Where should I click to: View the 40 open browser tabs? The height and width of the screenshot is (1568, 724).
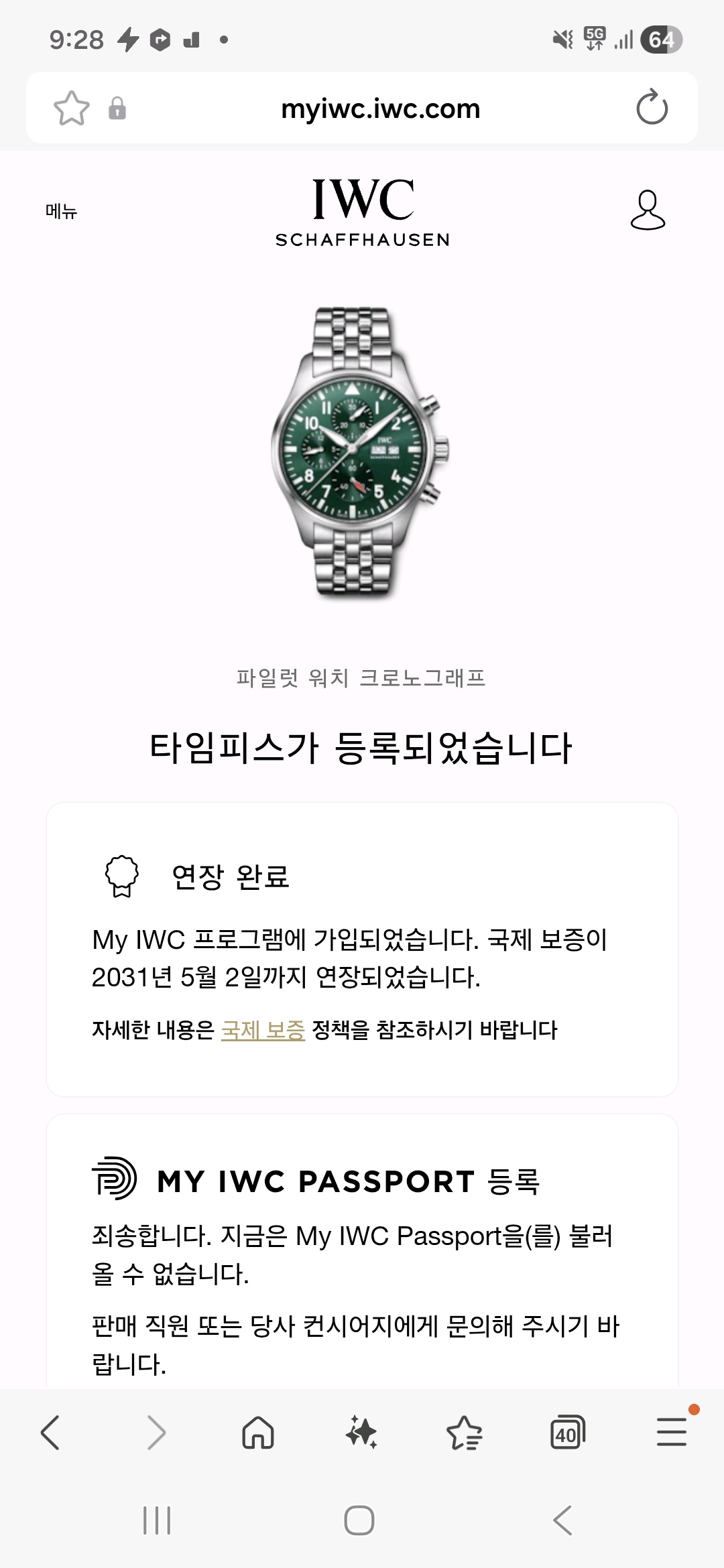(567, 1433)
